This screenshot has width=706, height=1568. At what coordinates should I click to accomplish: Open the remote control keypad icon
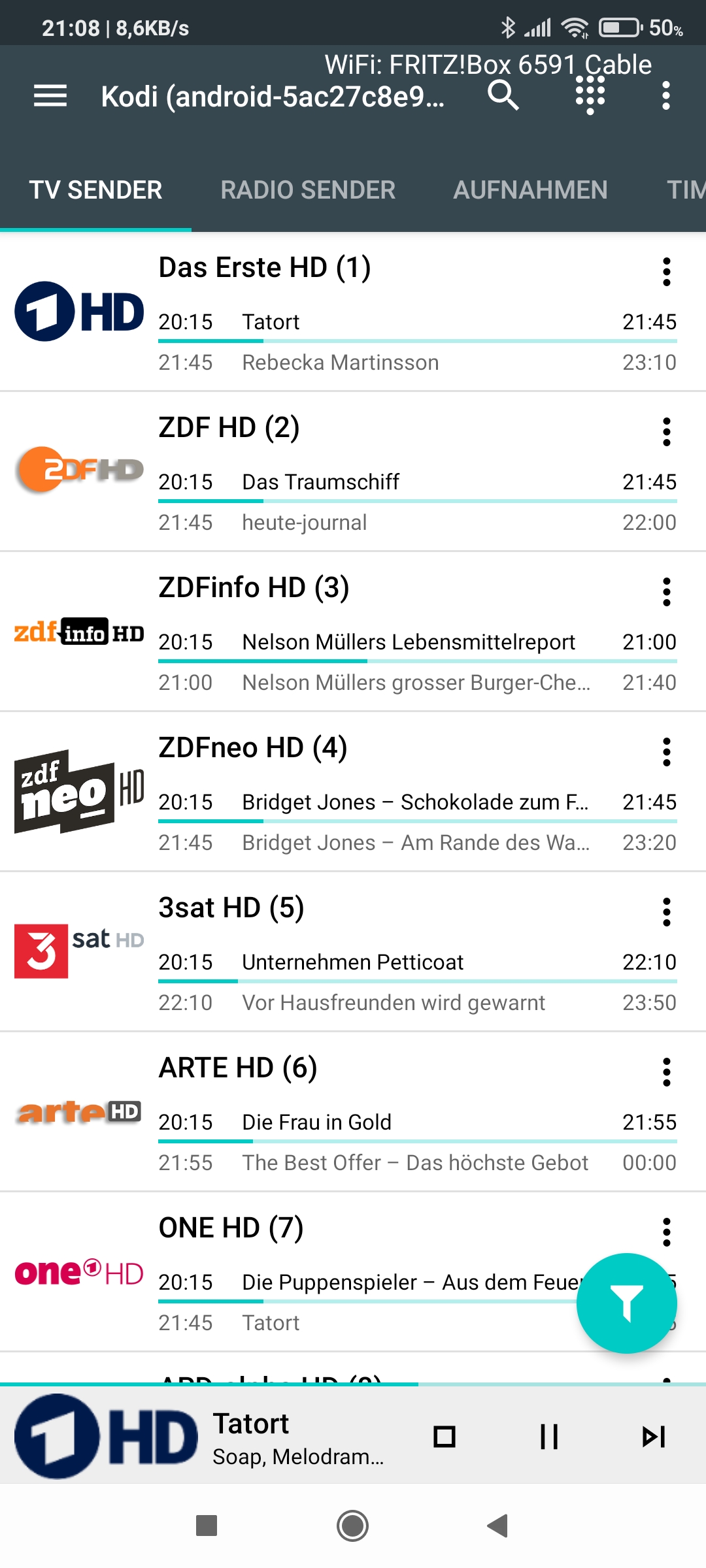(590, 96)
